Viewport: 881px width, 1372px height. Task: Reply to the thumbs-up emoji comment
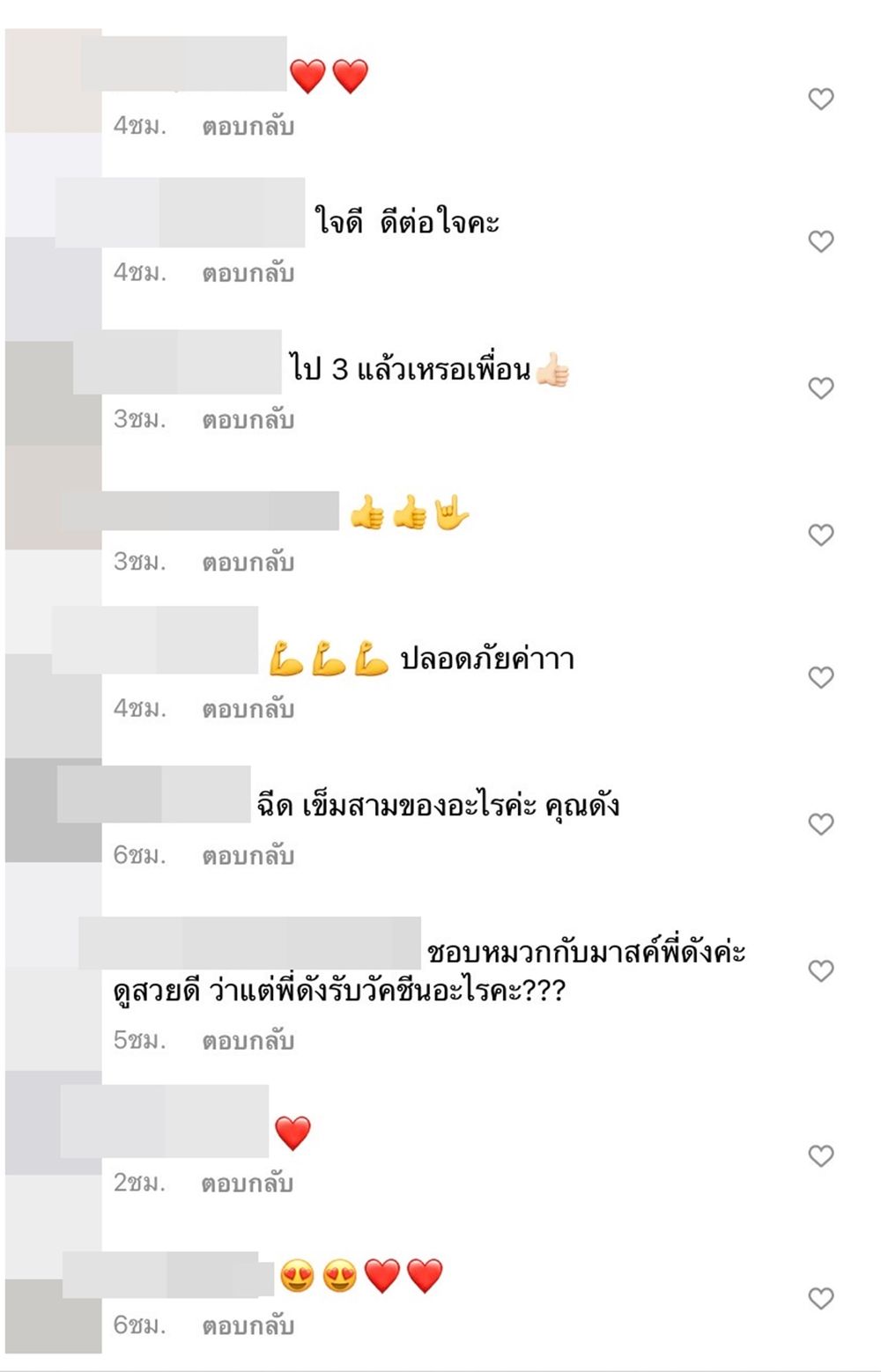click(248, 563)
